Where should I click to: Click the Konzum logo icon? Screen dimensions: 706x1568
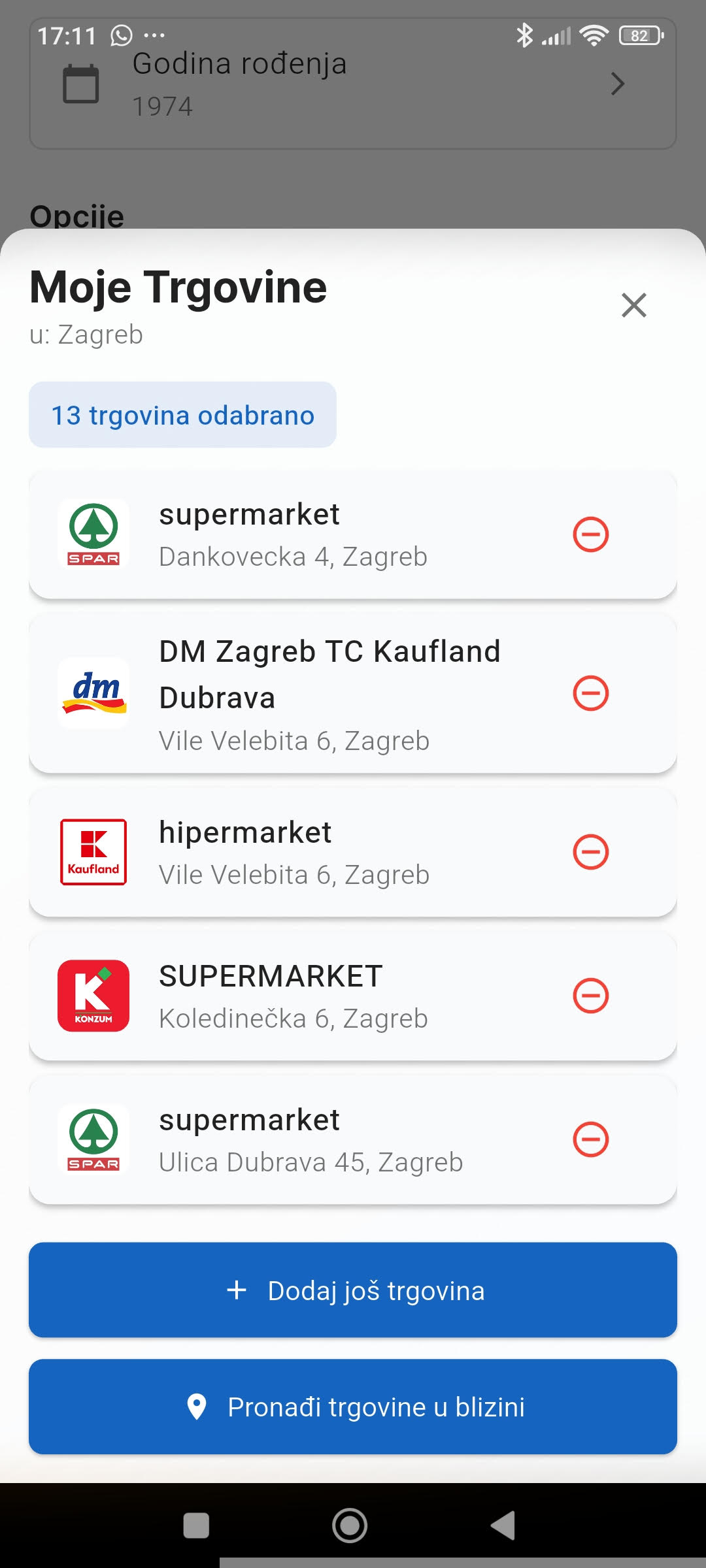click(94, 995)
